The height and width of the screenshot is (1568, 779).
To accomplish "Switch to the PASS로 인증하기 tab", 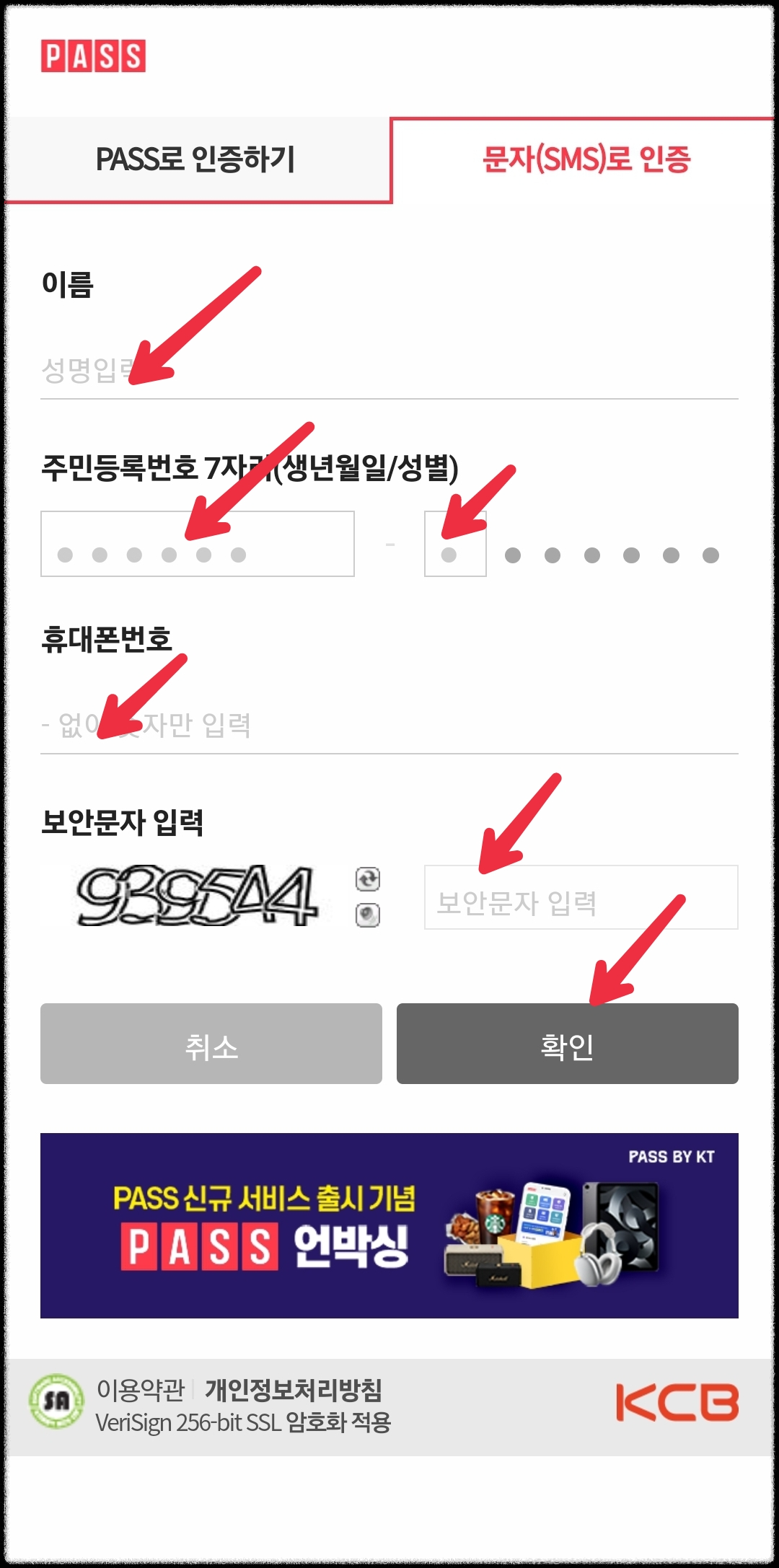I will 196,160.
